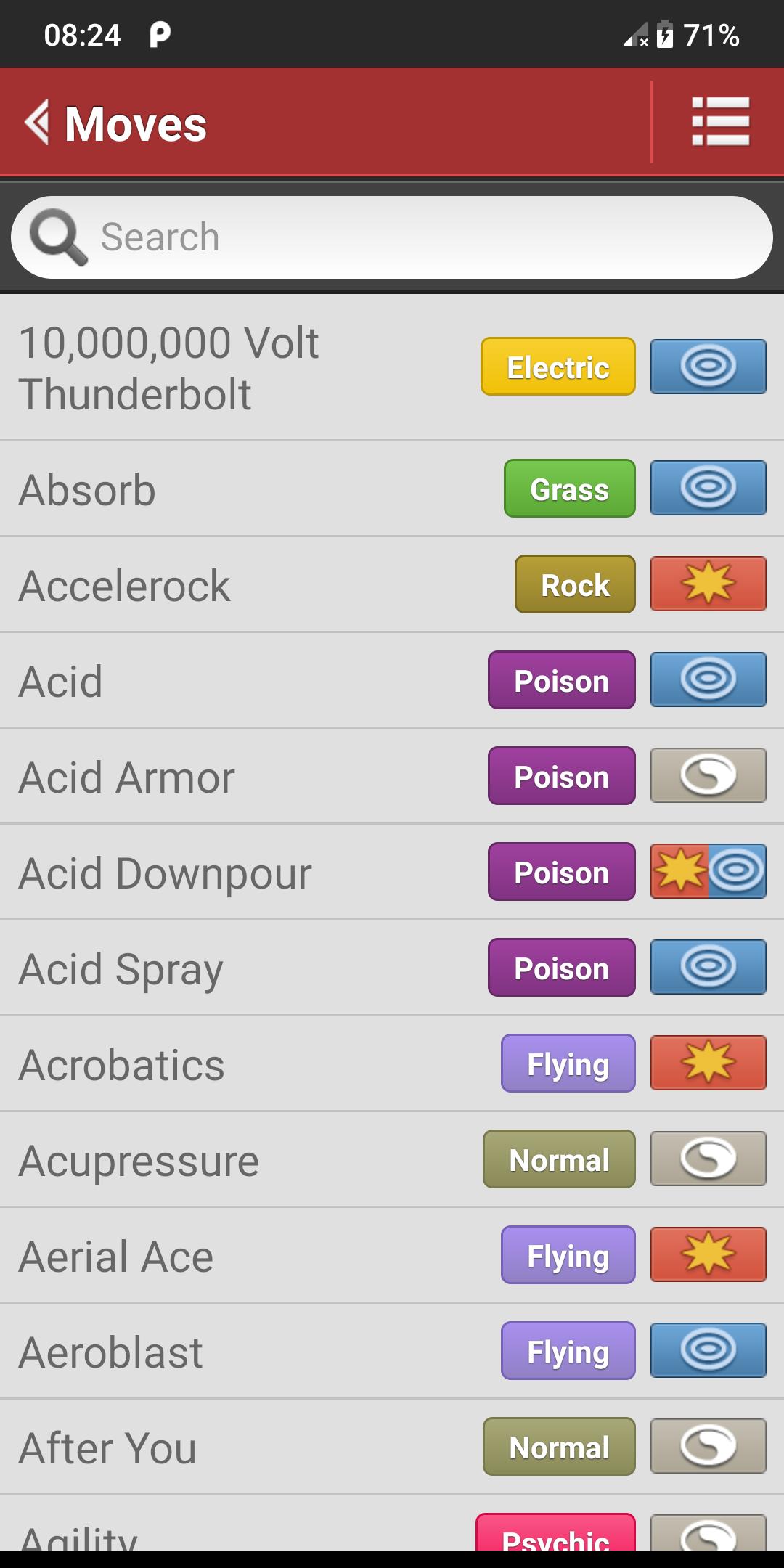The width and height of the screenshot is (784, 1568).
Task: Click the Search input field
Action: point(363,236)
